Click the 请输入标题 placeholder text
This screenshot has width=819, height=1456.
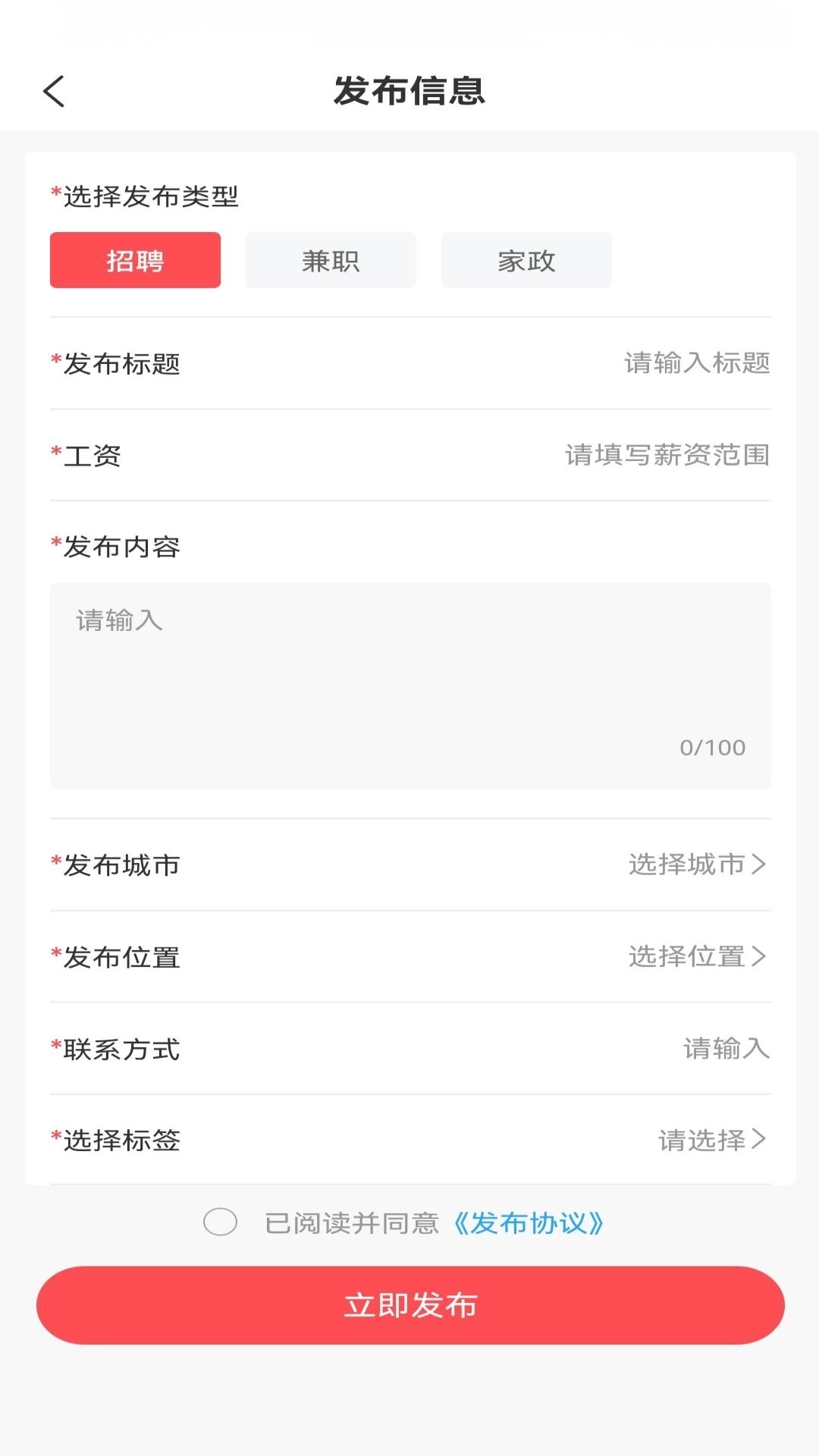[x=695, y=364]
